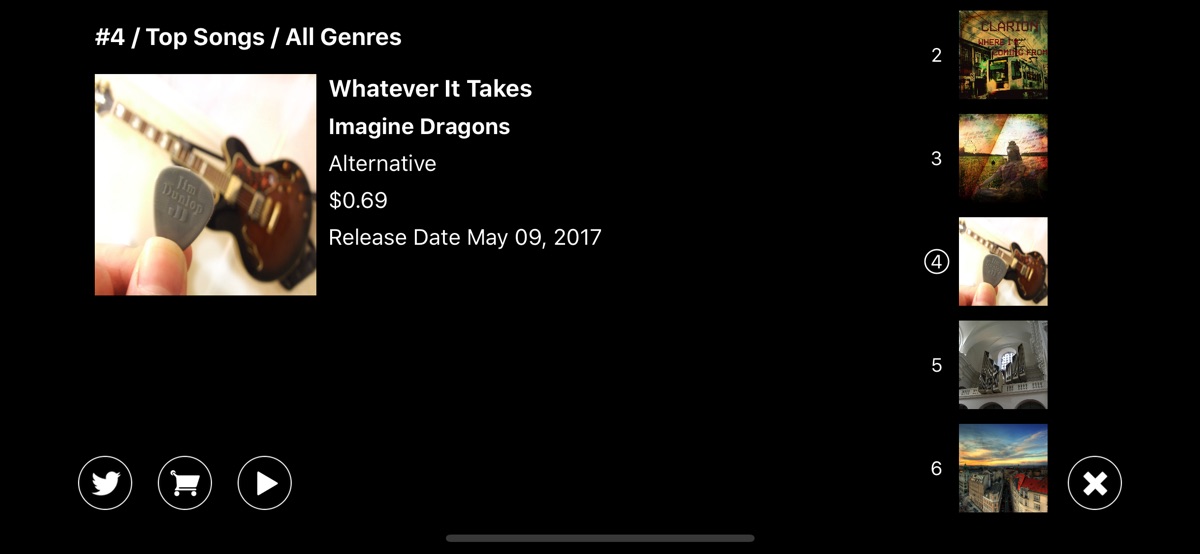Select the number 5 ranked song thumbnail
1200x554 pixels.
coord(1003,365)
